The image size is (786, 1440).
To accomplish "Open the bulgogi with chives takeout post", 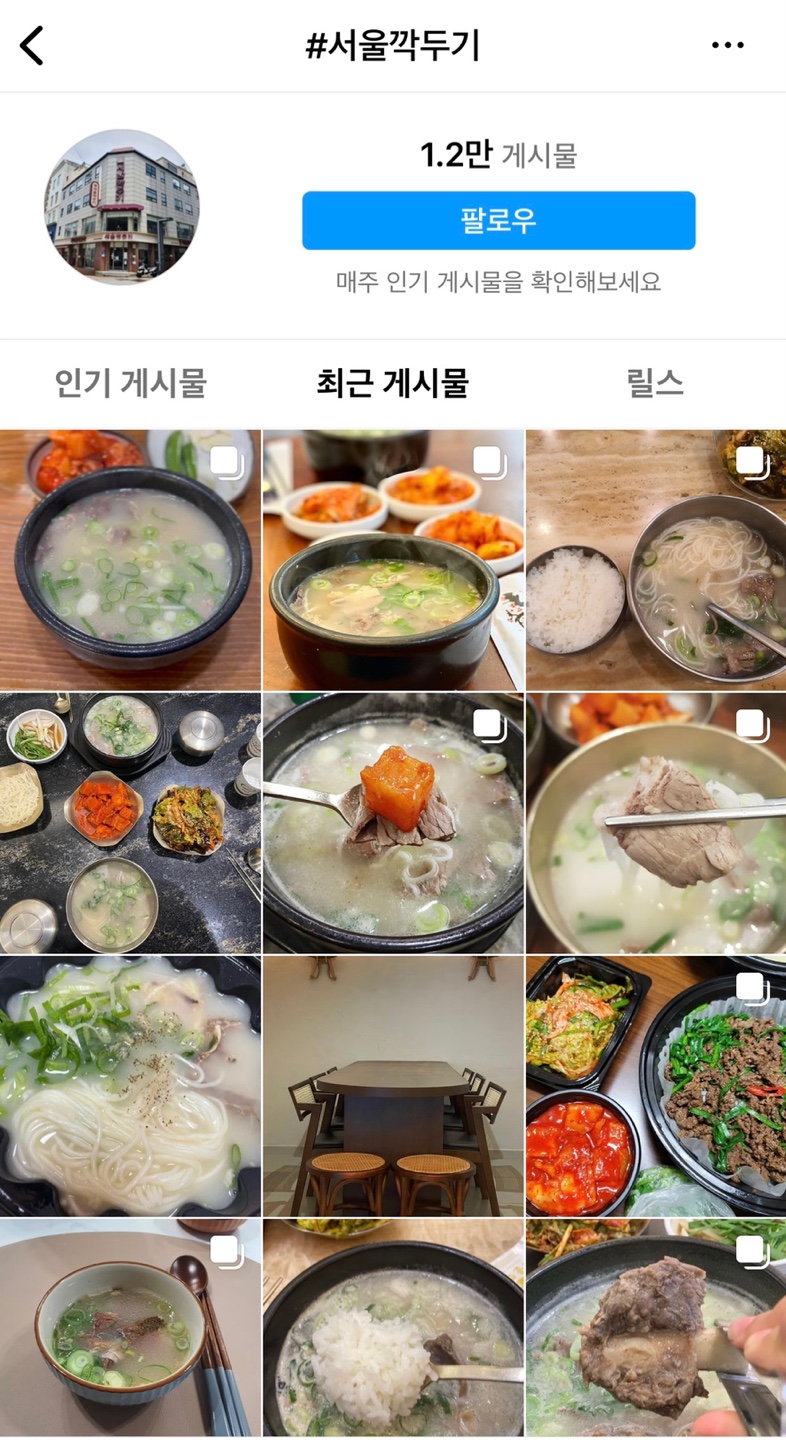I will (x=655, y=1085).
